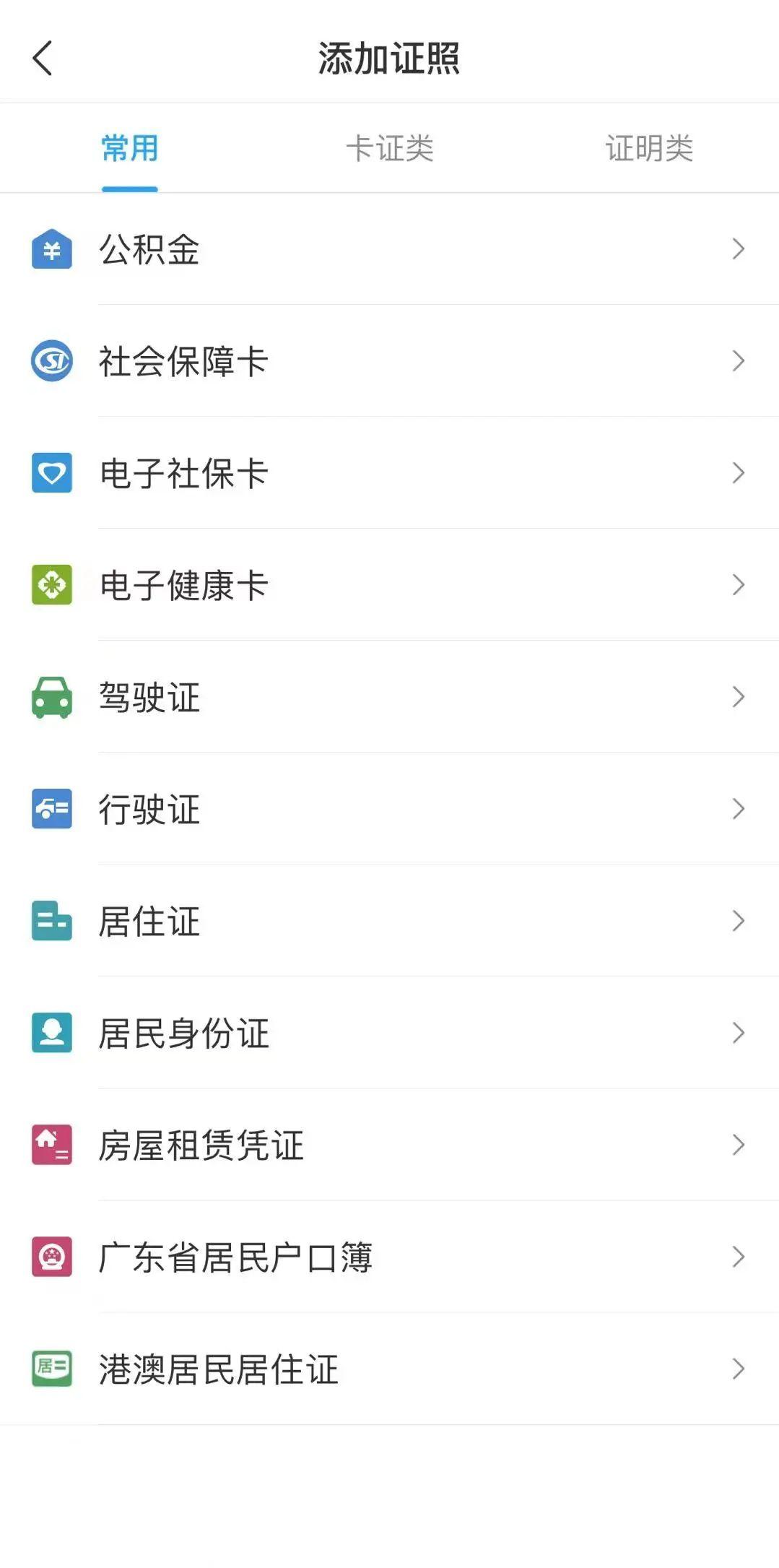Screen dimensions: 779x1568
Task: Add 居民身份证 certificate
Action: [390, 1033]
